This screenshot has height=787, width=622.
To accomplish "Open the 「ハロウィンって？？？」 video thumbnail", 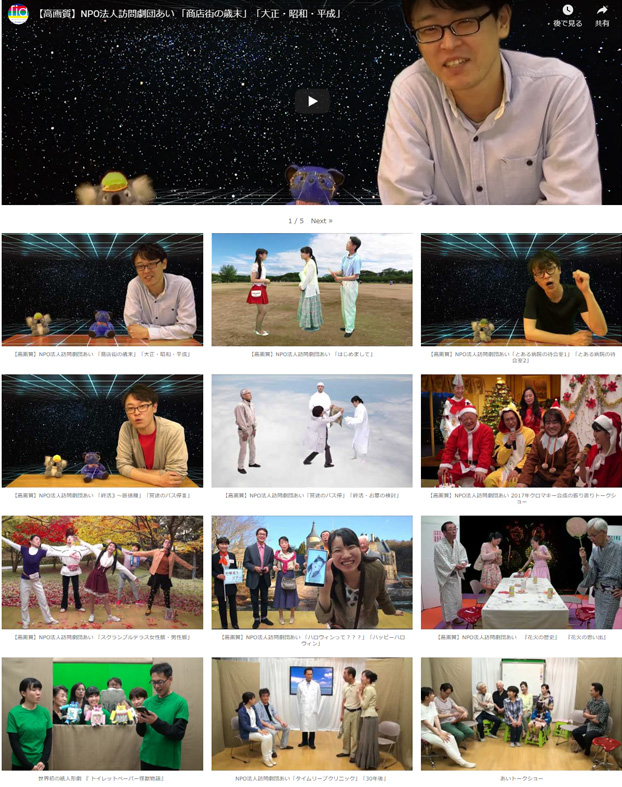I will pos(312,572).
